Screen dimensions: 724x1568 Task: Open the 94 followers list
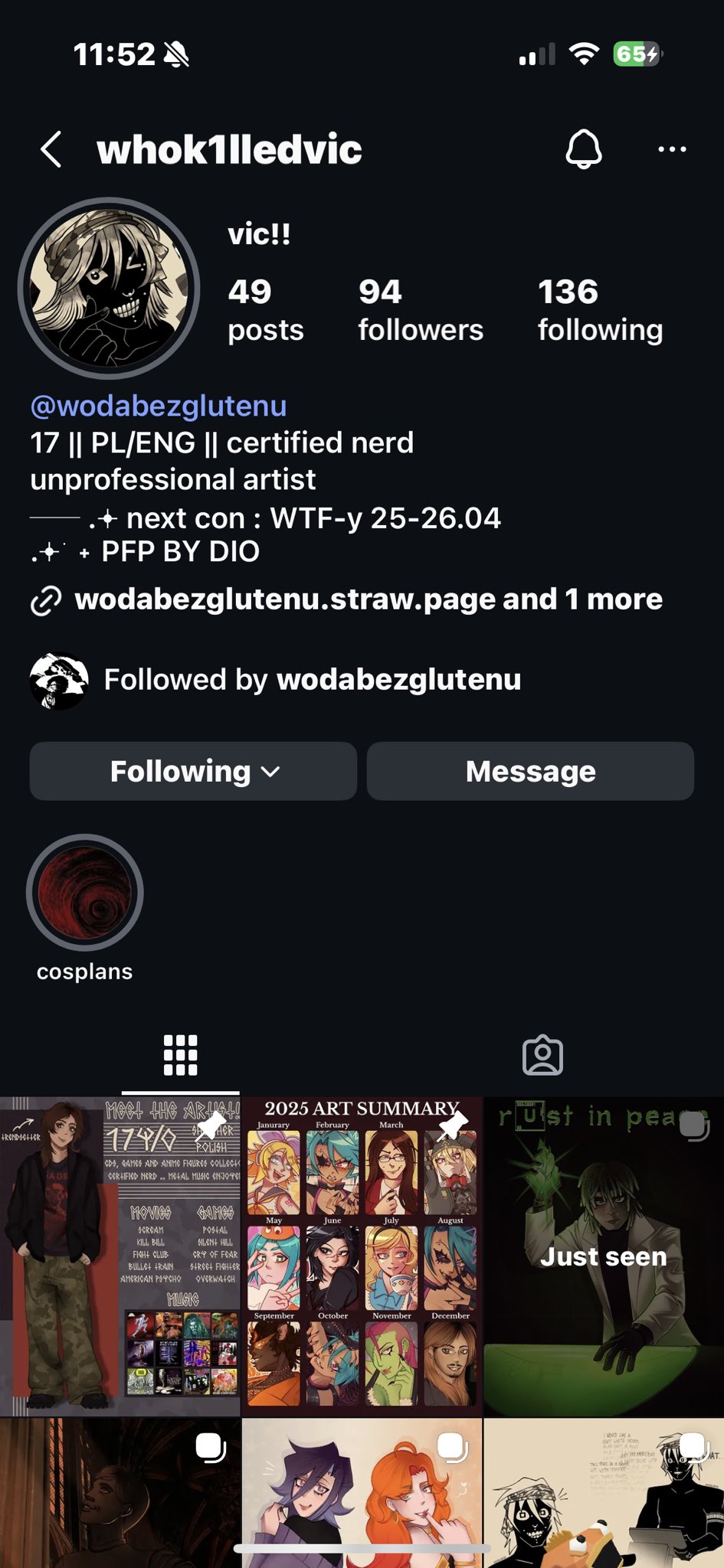click(420, 309)
